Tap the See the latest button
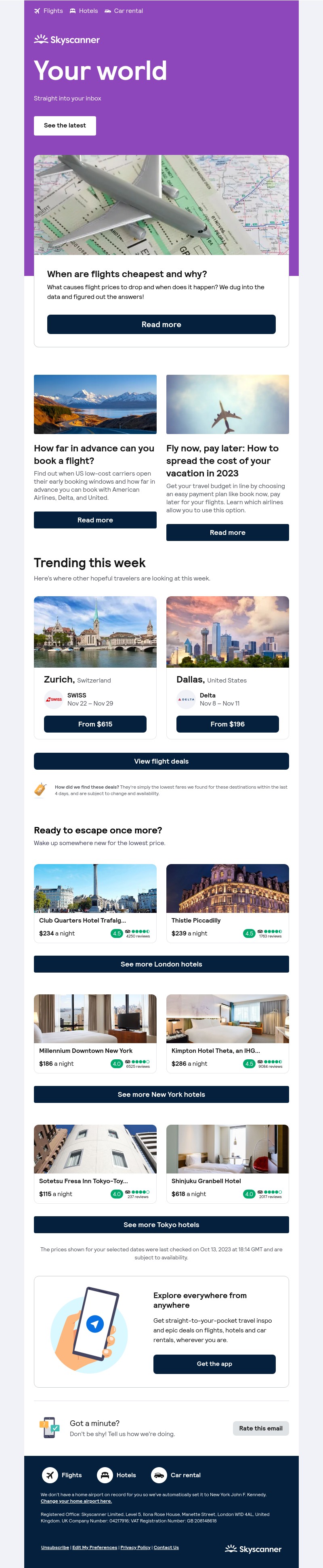323x1568 pixels. [x=65, y=125]
